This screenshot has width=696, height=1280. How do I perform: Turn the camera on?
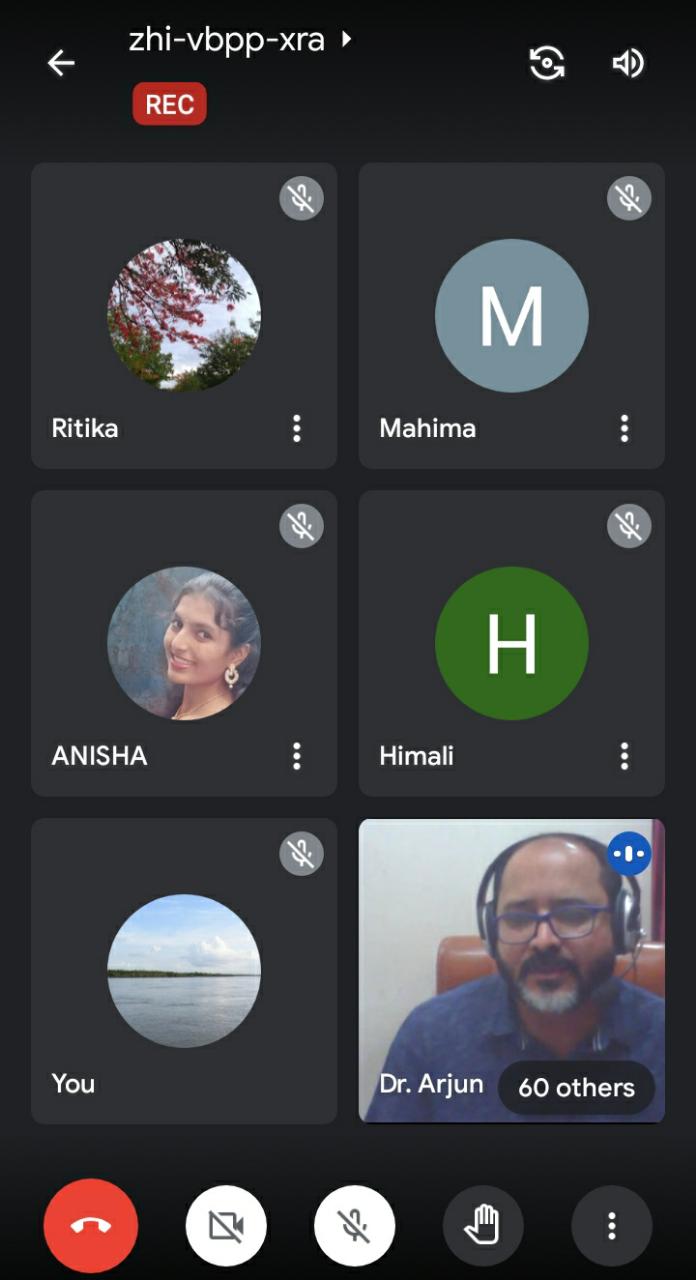[226, 1226]
